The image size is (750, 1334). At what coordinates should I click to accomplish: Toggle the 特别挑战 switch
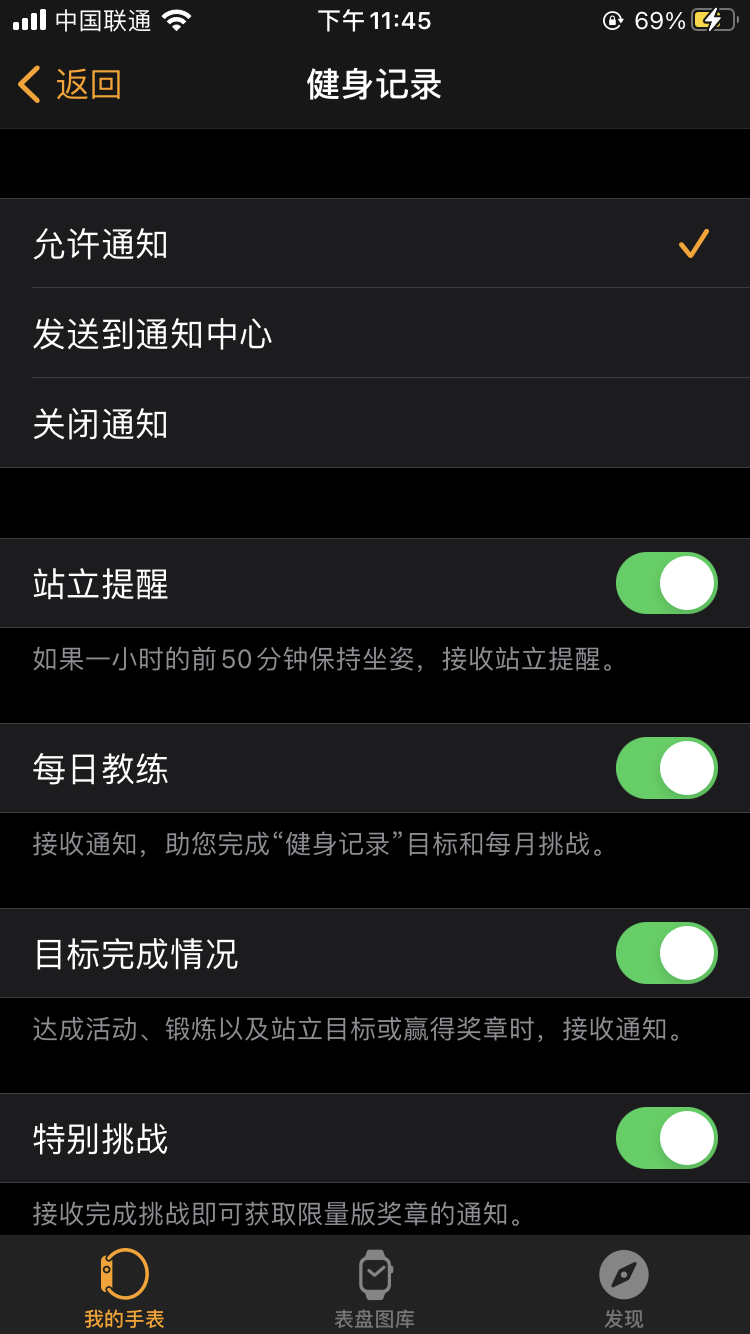coord(666,1138)
